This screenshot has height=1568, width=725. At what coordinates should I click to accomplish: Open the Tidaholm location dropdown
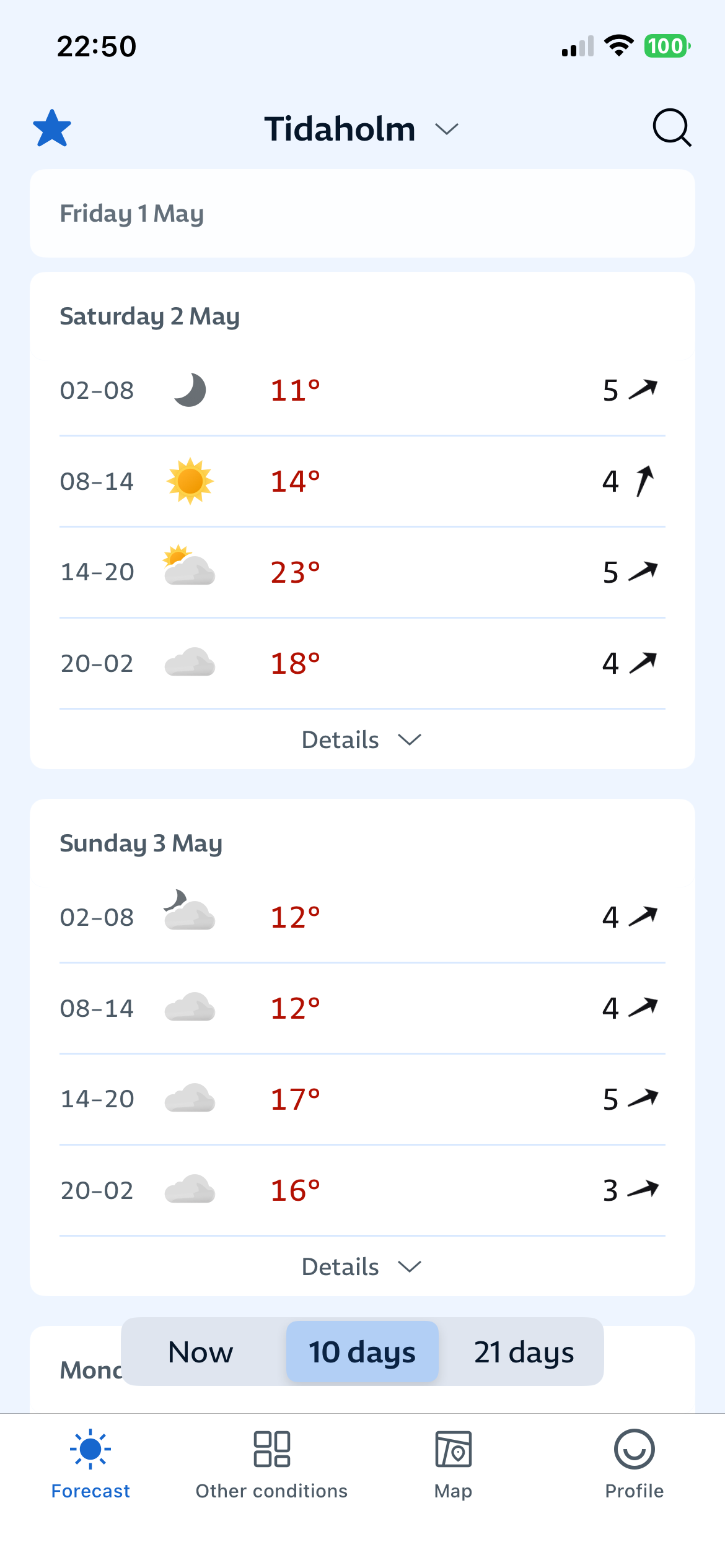click(361, 129)
